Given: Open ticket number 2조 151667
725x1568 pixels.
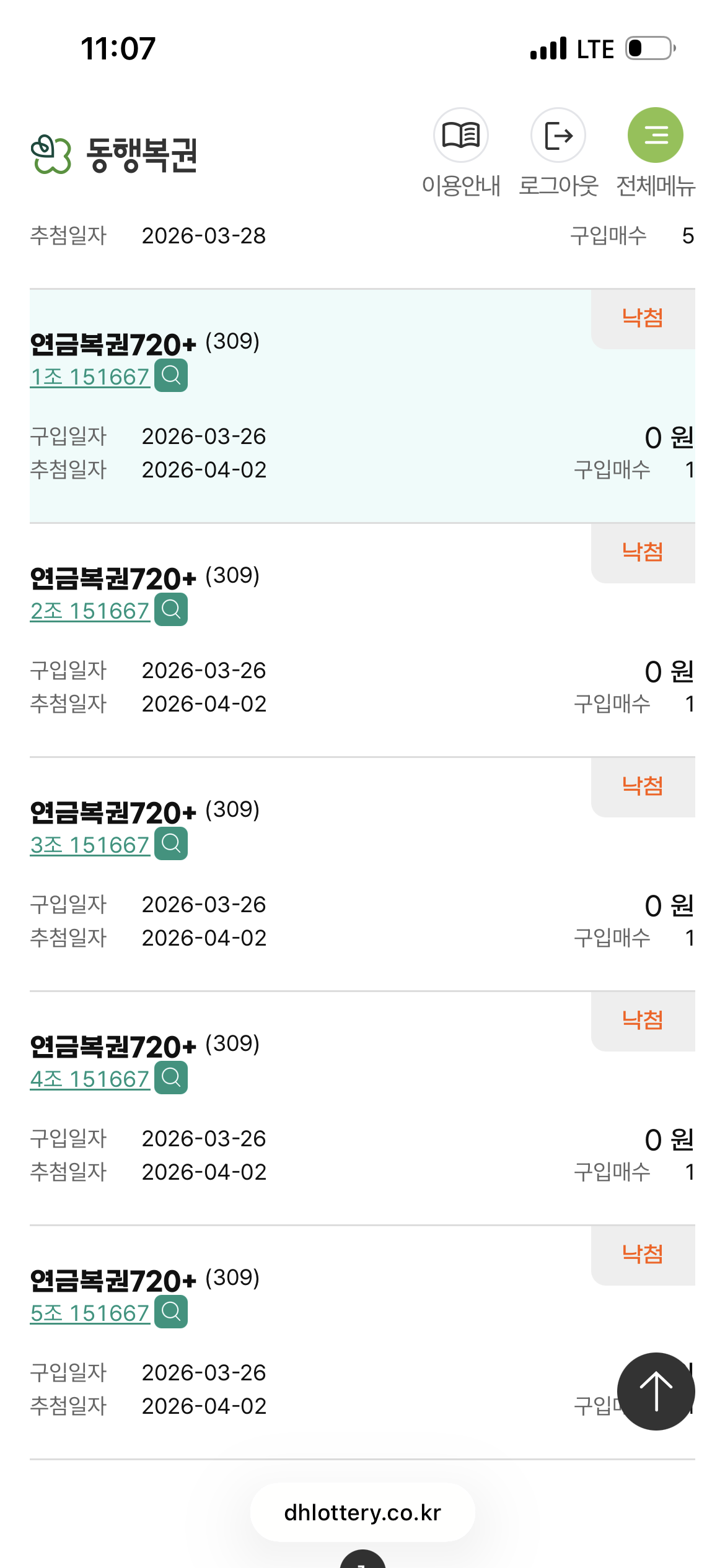Looking at the screenshot, I should click(x=90, y=611).
